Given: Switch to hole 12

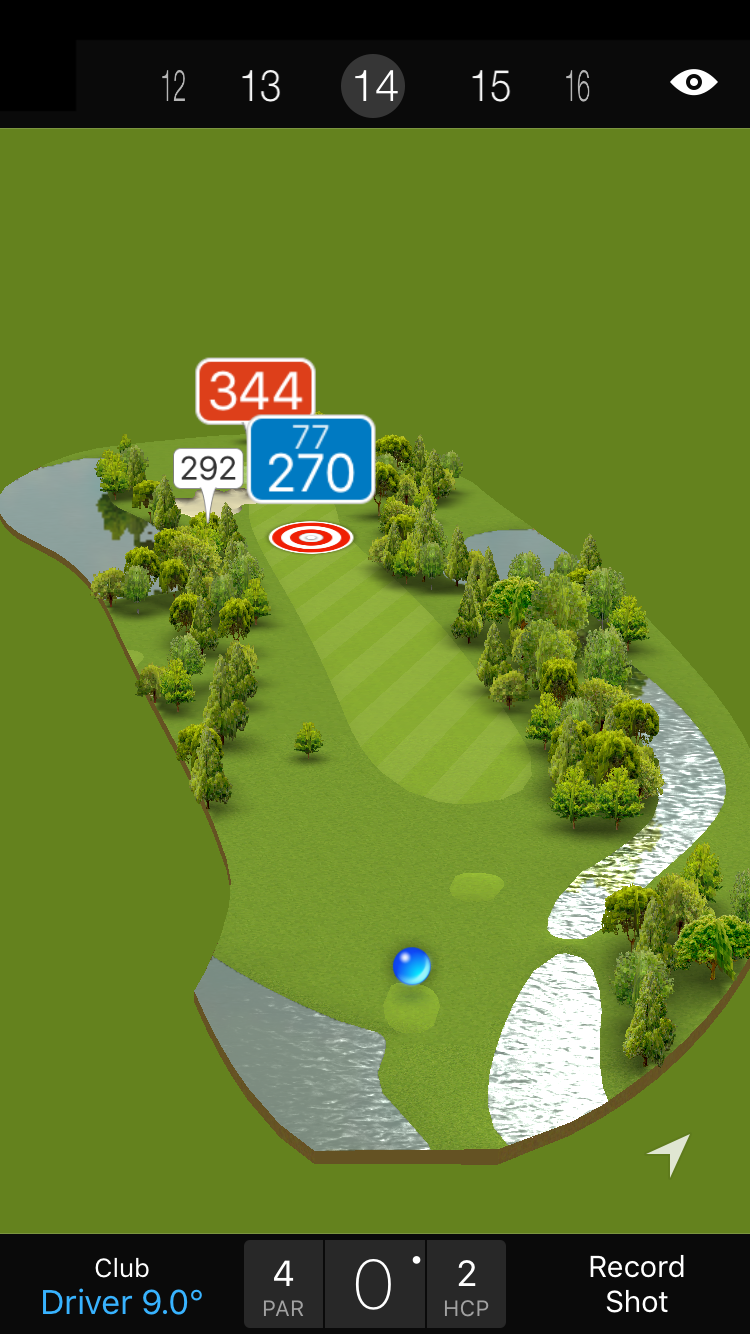Looking at the screenshot, I should click(173, 87).
